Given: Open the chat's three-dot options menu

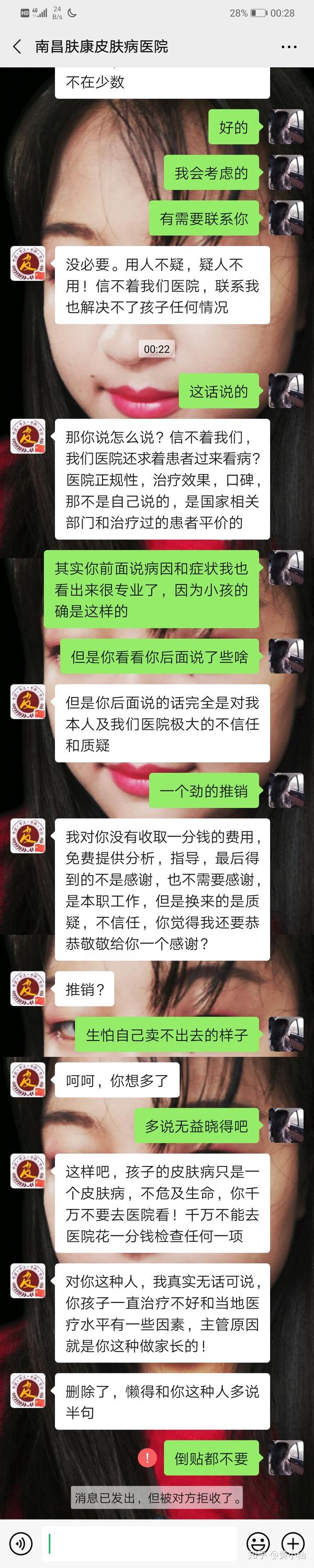Looking at the screenshot, I should (288, 47).
